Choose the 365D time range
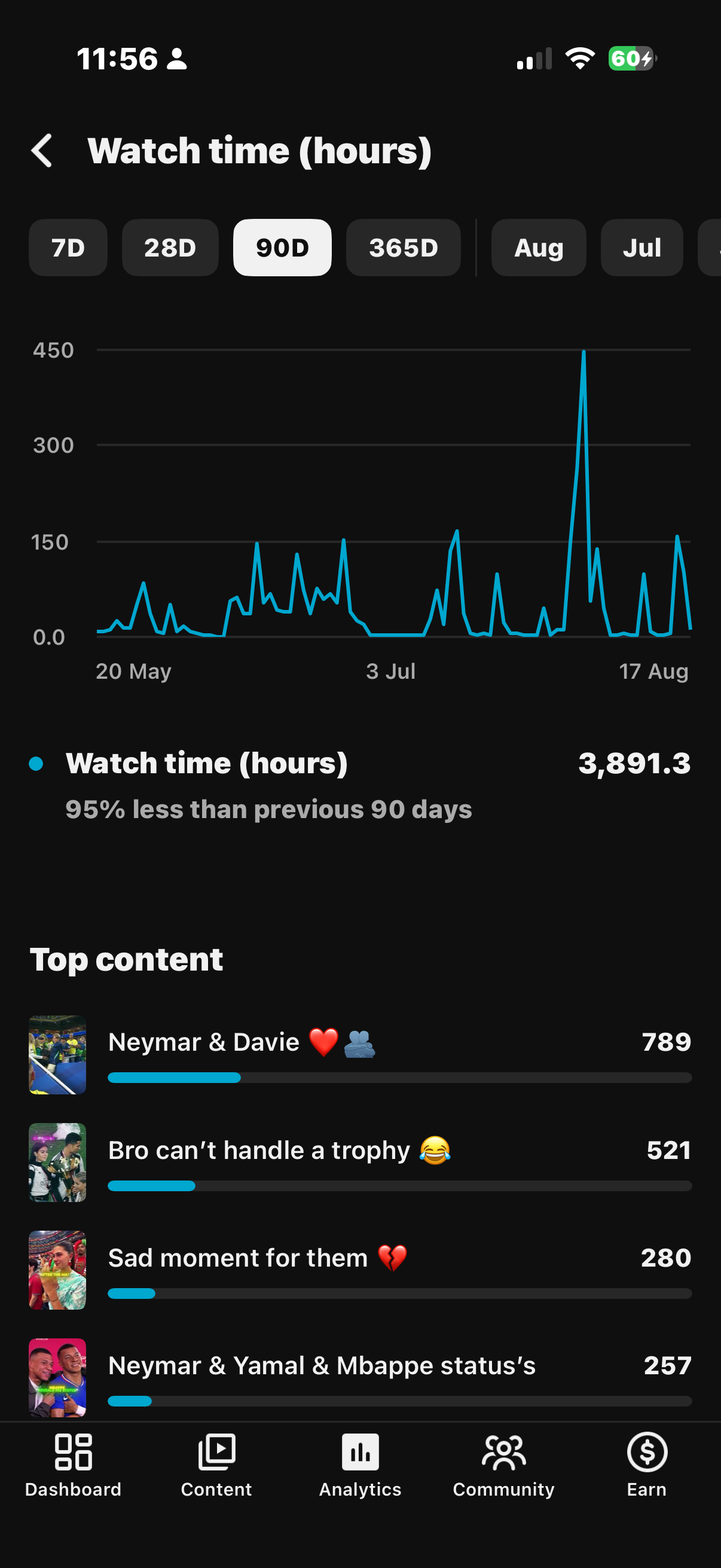This screenshot has height=1568, width=721. tap(404, 248)
